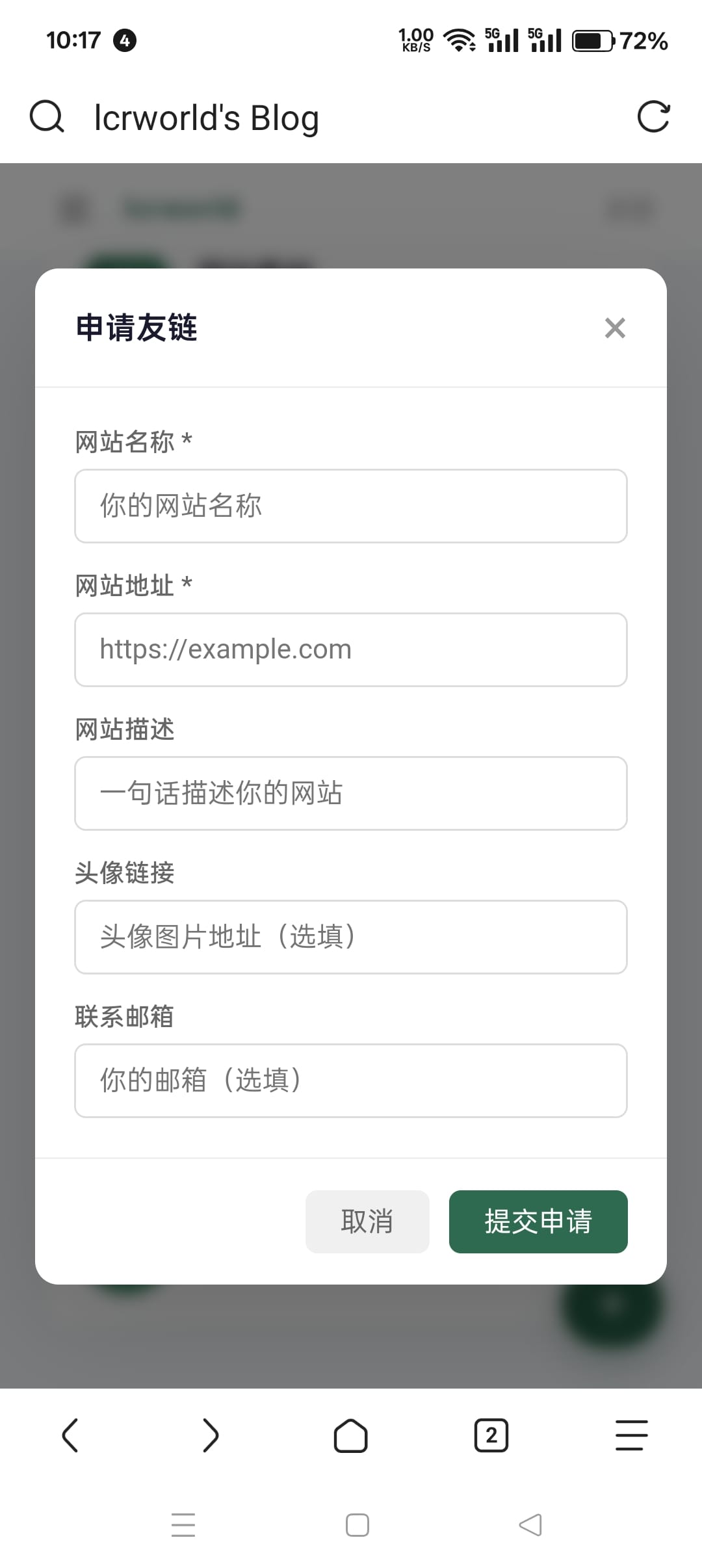
Task: Go back with the browser back arrow
Action: [70, 1435]
